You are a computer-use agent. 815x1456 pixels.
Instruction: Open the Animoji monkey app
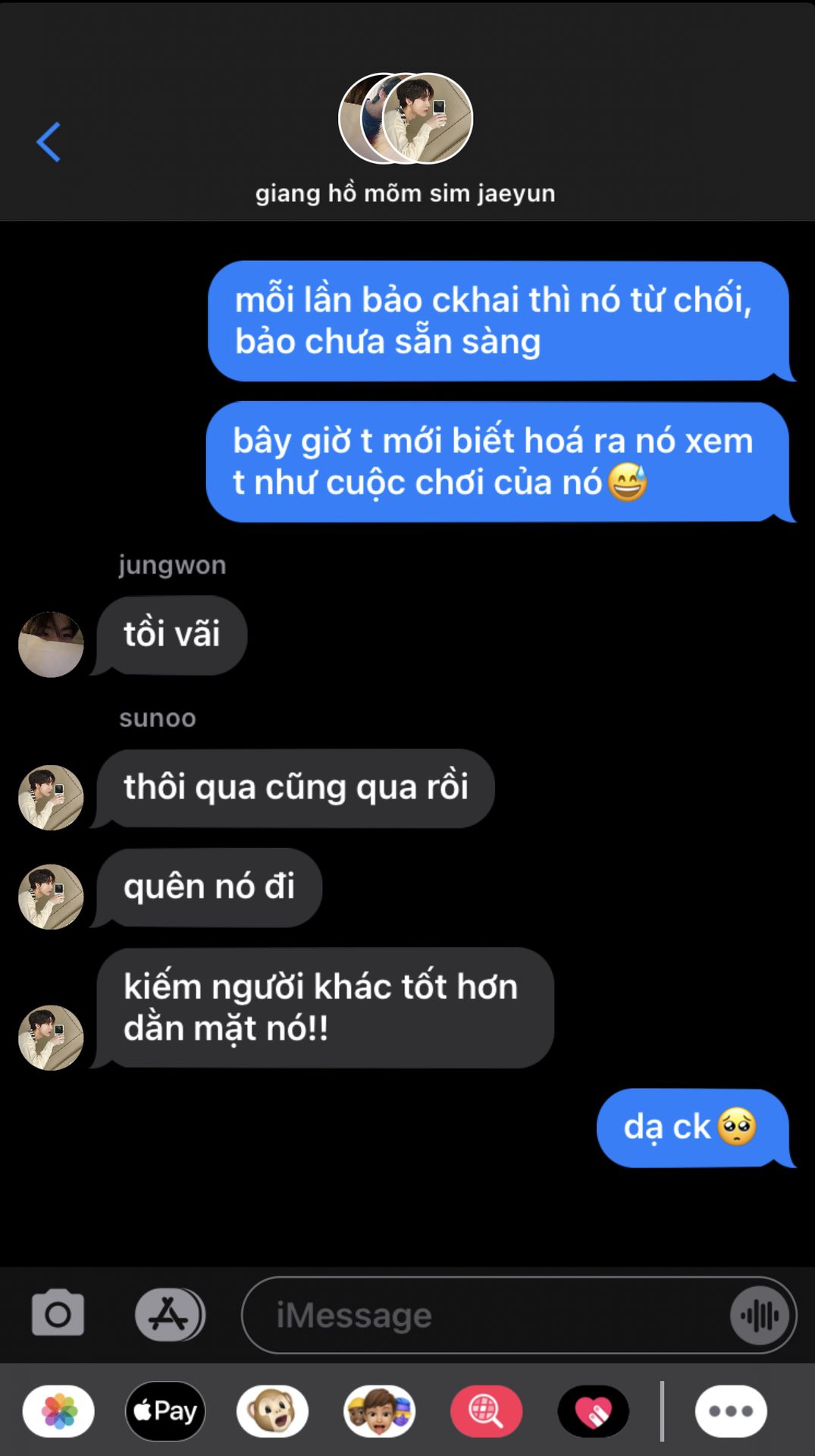pyautogui.click(x=272, y=1411)
